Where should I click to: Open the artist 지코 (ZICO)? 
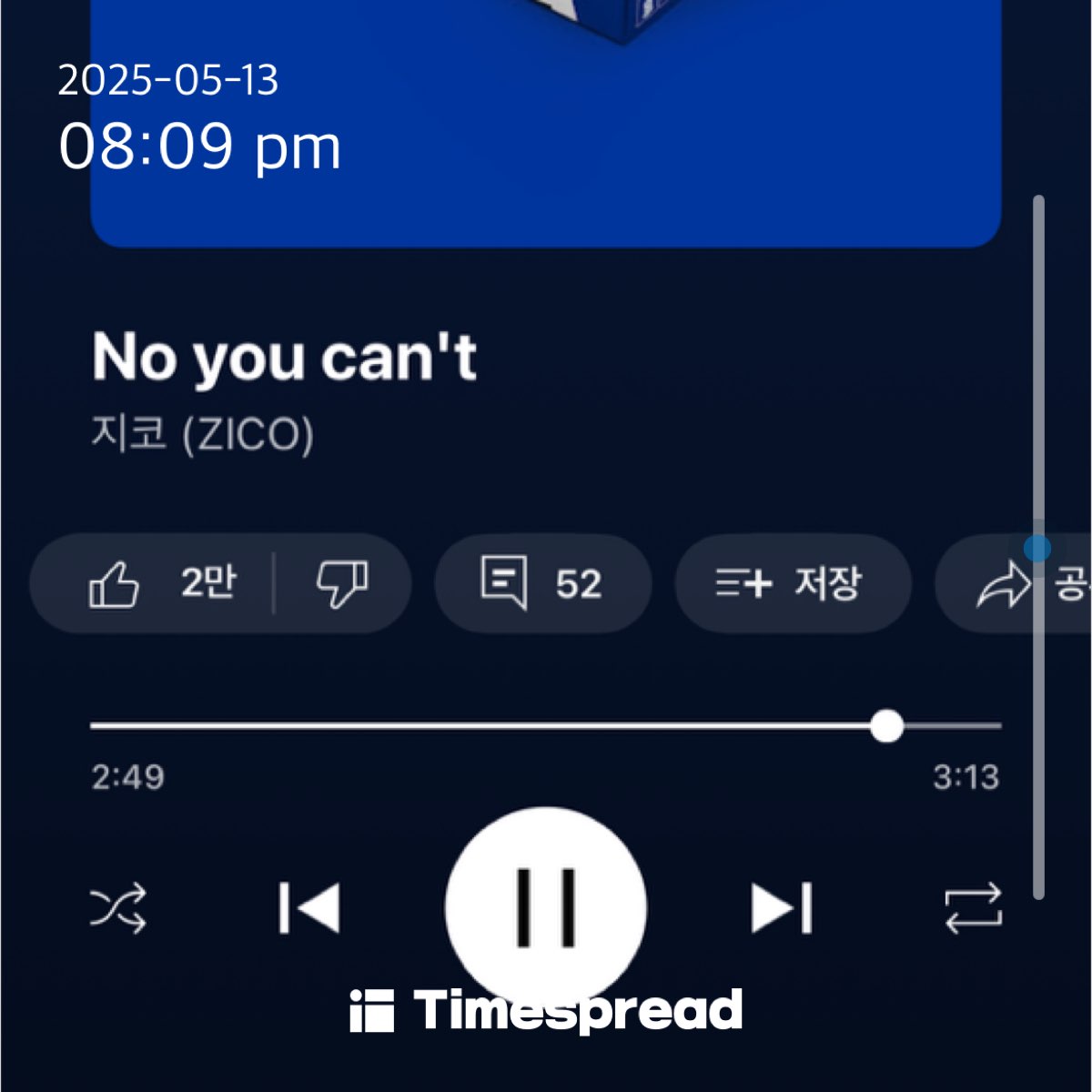[202, 434]
